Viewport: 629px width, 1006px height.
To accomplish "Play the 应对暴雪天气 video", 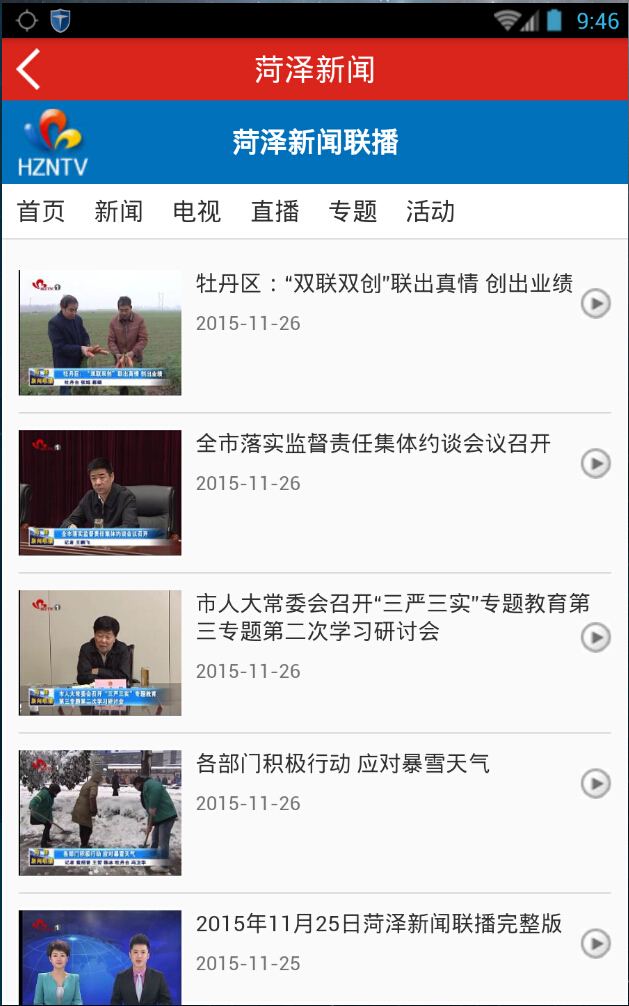I will point(596,783).
